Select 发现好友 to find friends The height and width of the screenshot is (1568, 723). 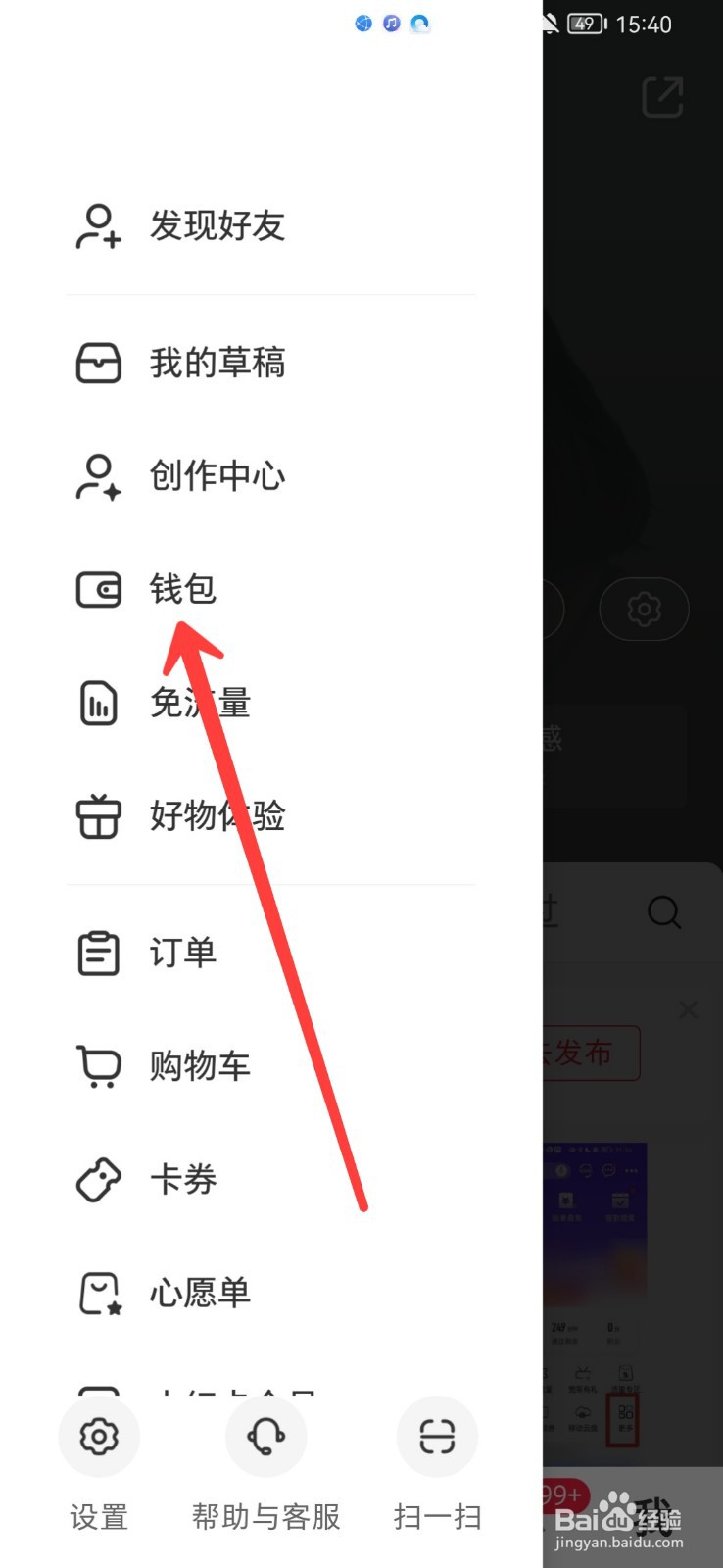click(x=217, y=226)
